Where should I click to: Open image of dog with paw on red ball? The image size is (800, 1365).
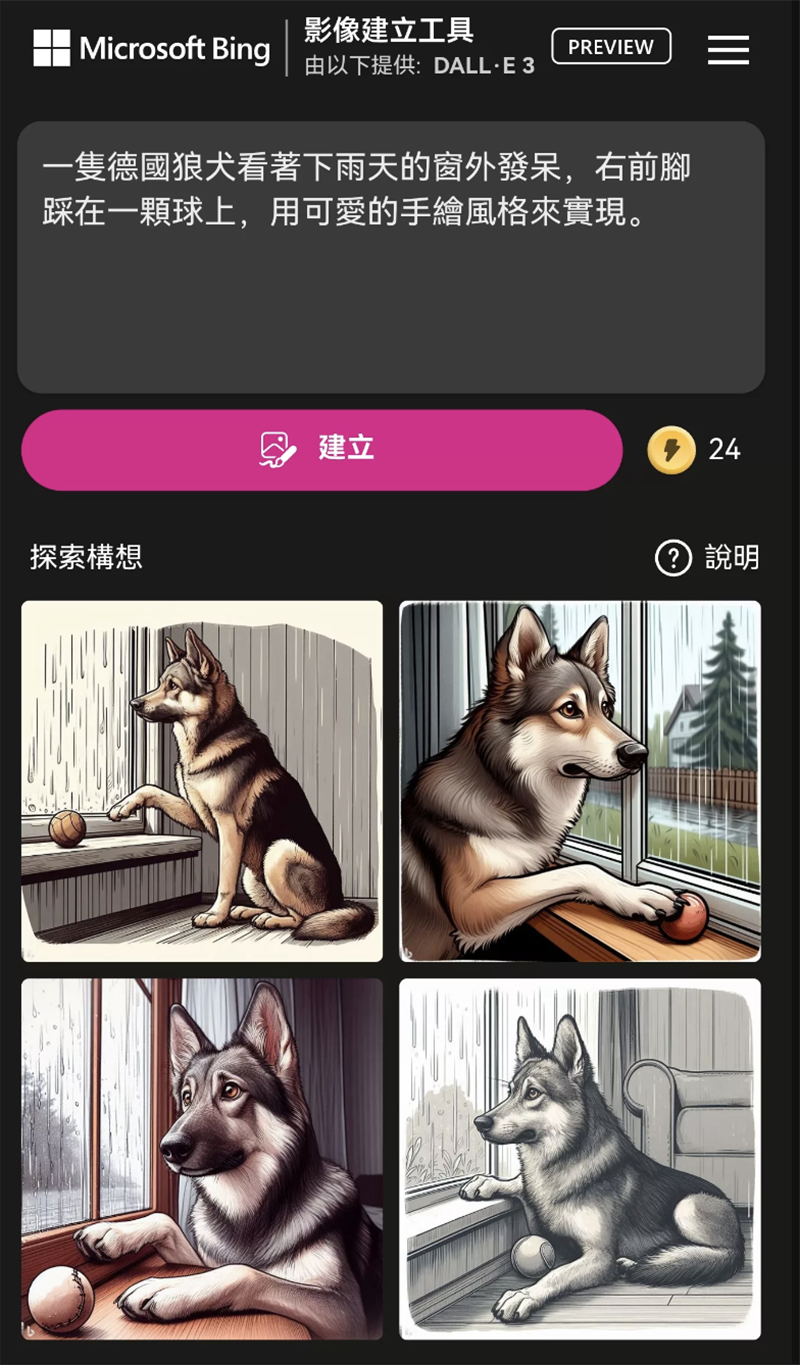(580, 781)
